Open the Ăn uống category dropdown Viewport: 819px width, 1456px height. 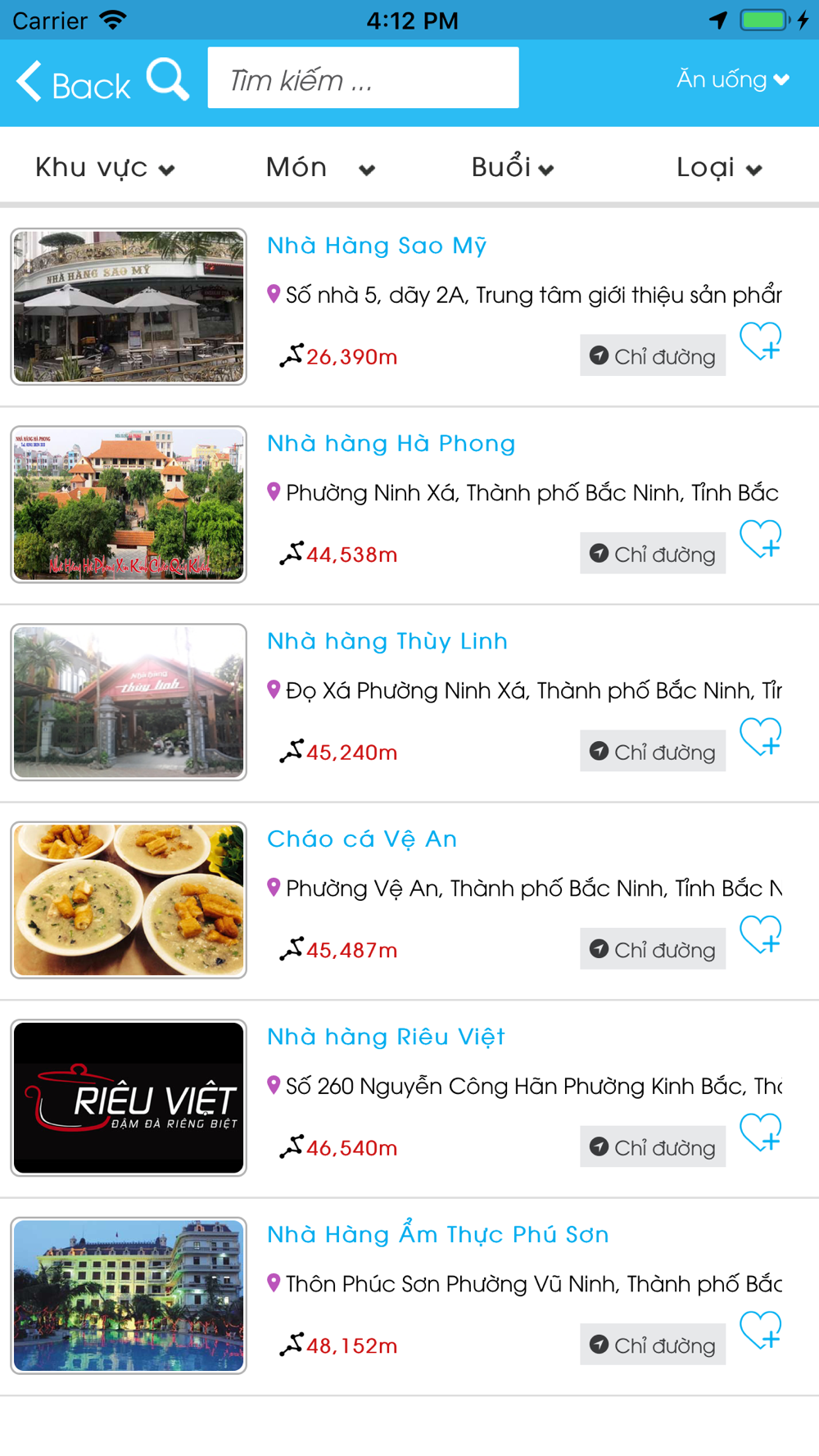732,79
